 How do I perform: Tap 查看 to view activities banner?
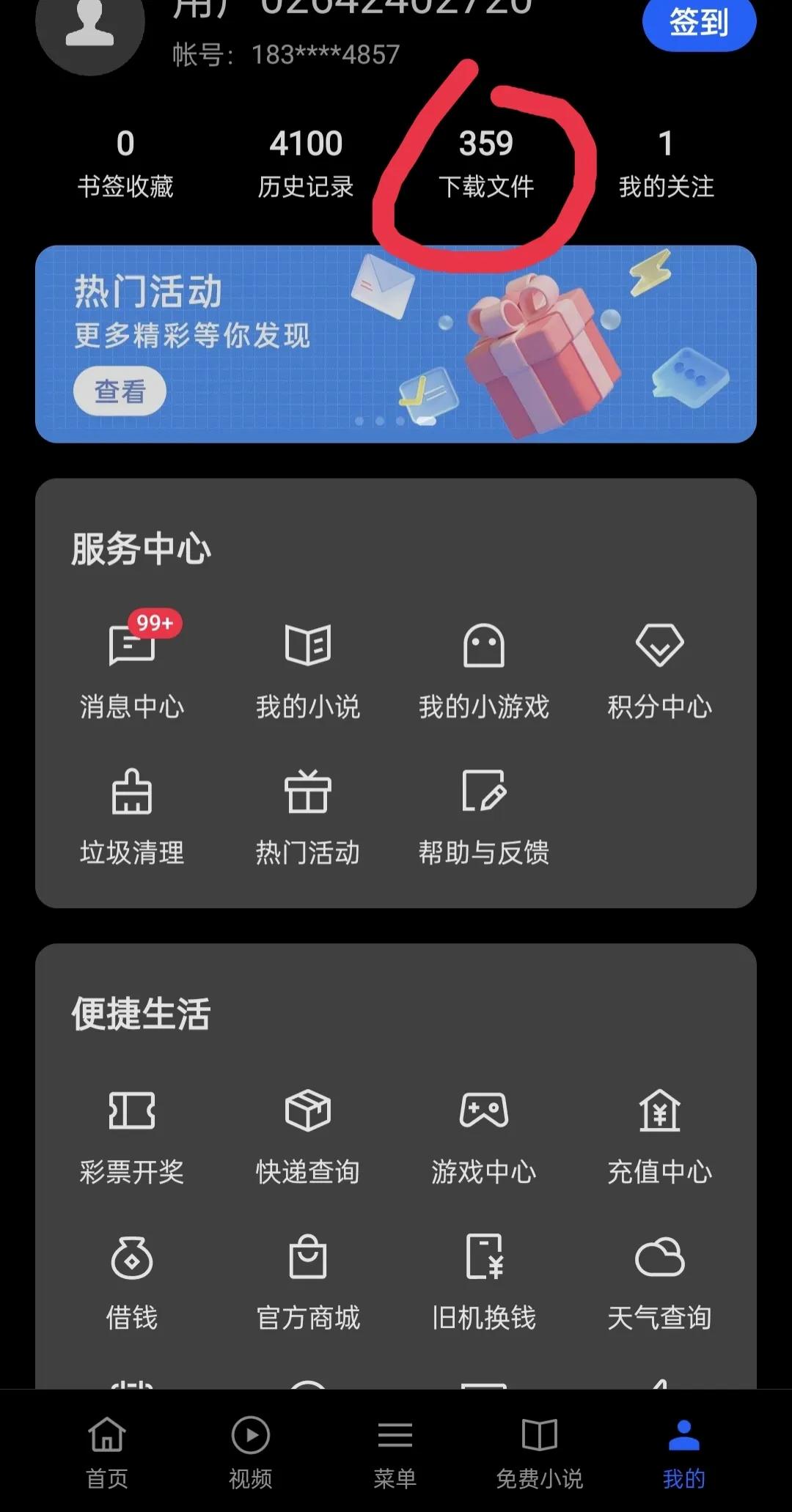[120, 391]
